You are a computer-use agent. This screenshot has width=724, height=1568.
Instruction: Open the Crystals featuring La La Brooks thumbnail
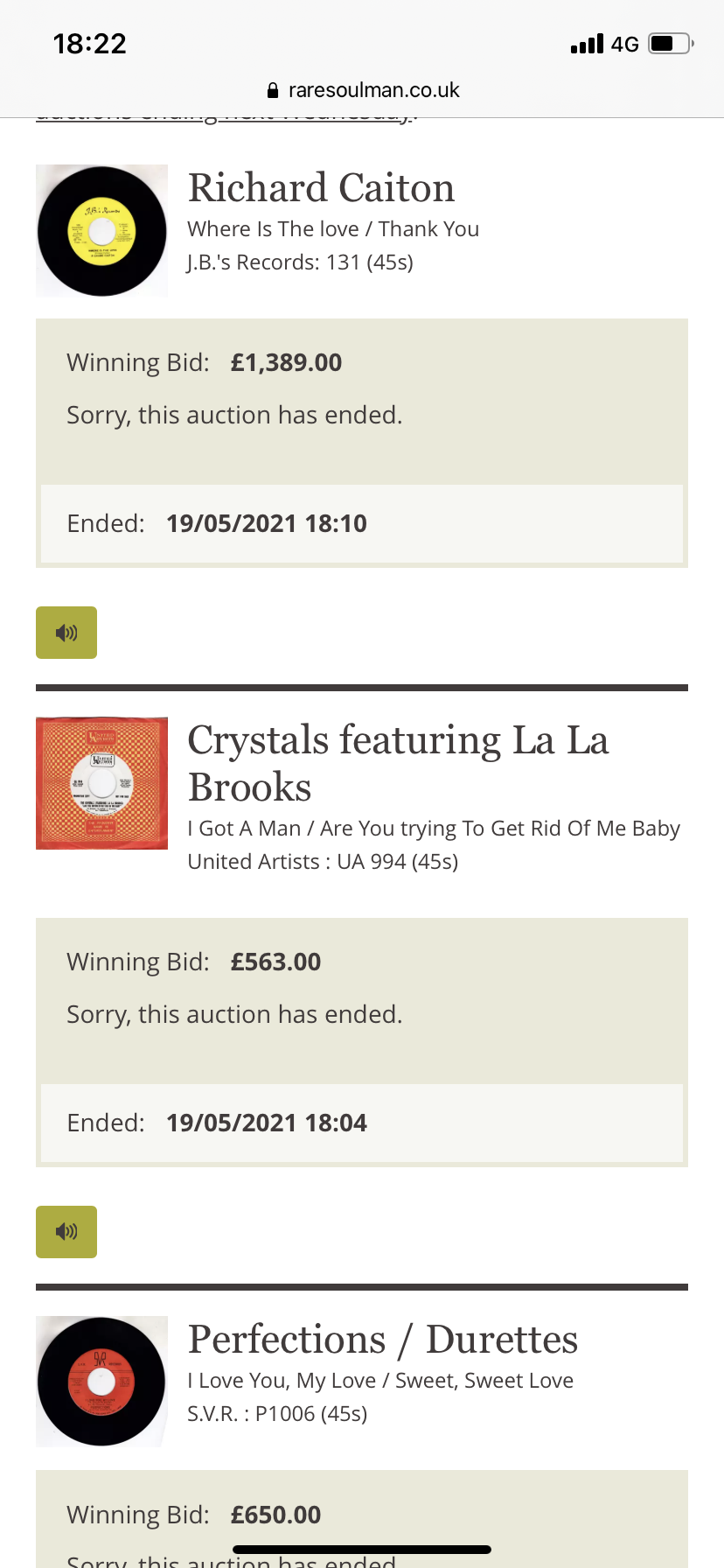tap(101, 783)
